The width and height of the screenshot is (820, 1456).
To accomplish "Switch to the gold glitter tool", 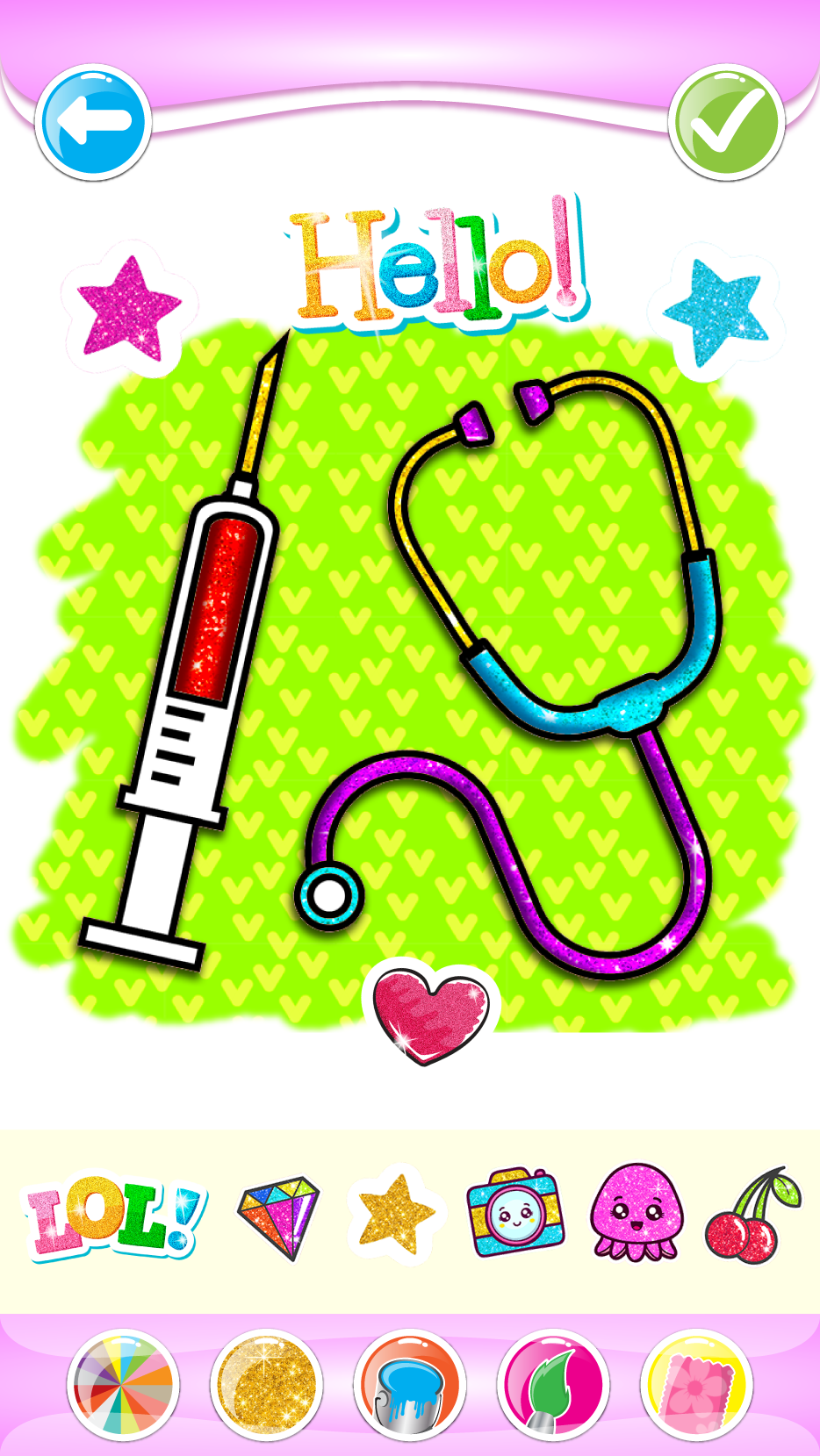I will tap(267, 1385).
